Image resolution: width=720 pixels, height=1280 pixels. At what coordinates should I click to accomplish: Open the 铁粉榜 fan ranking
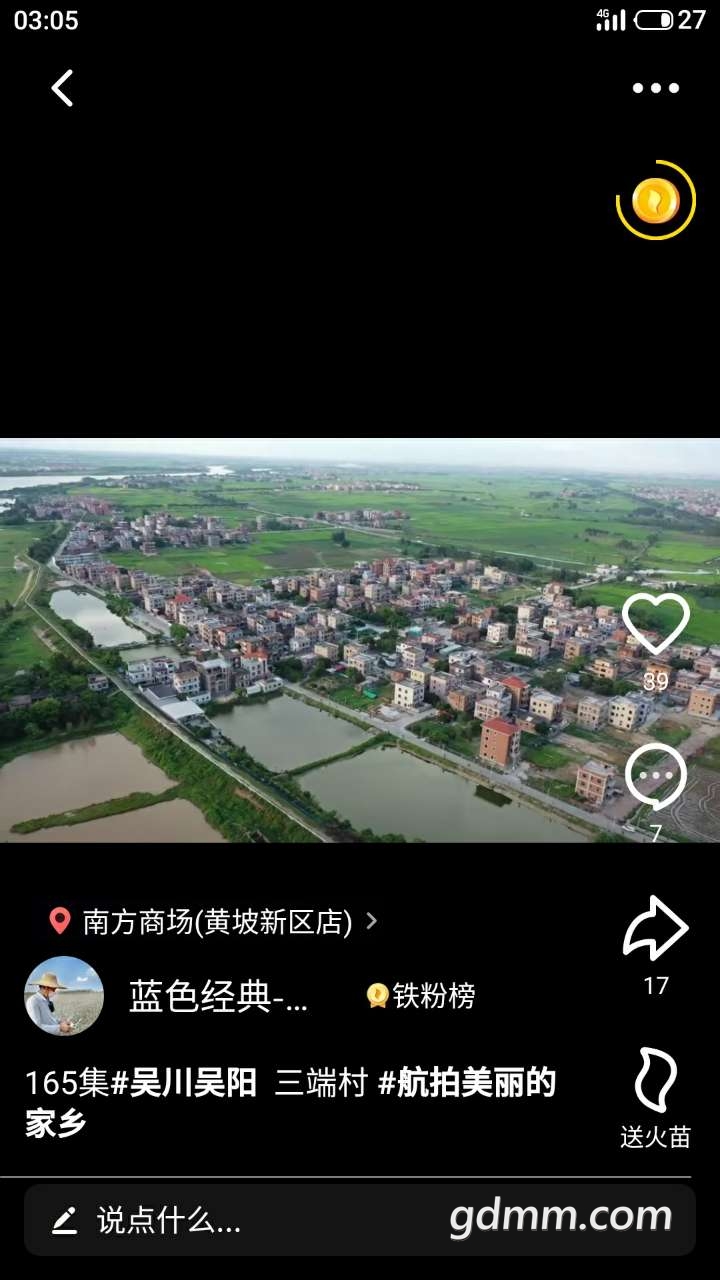(x=422, y=996)
